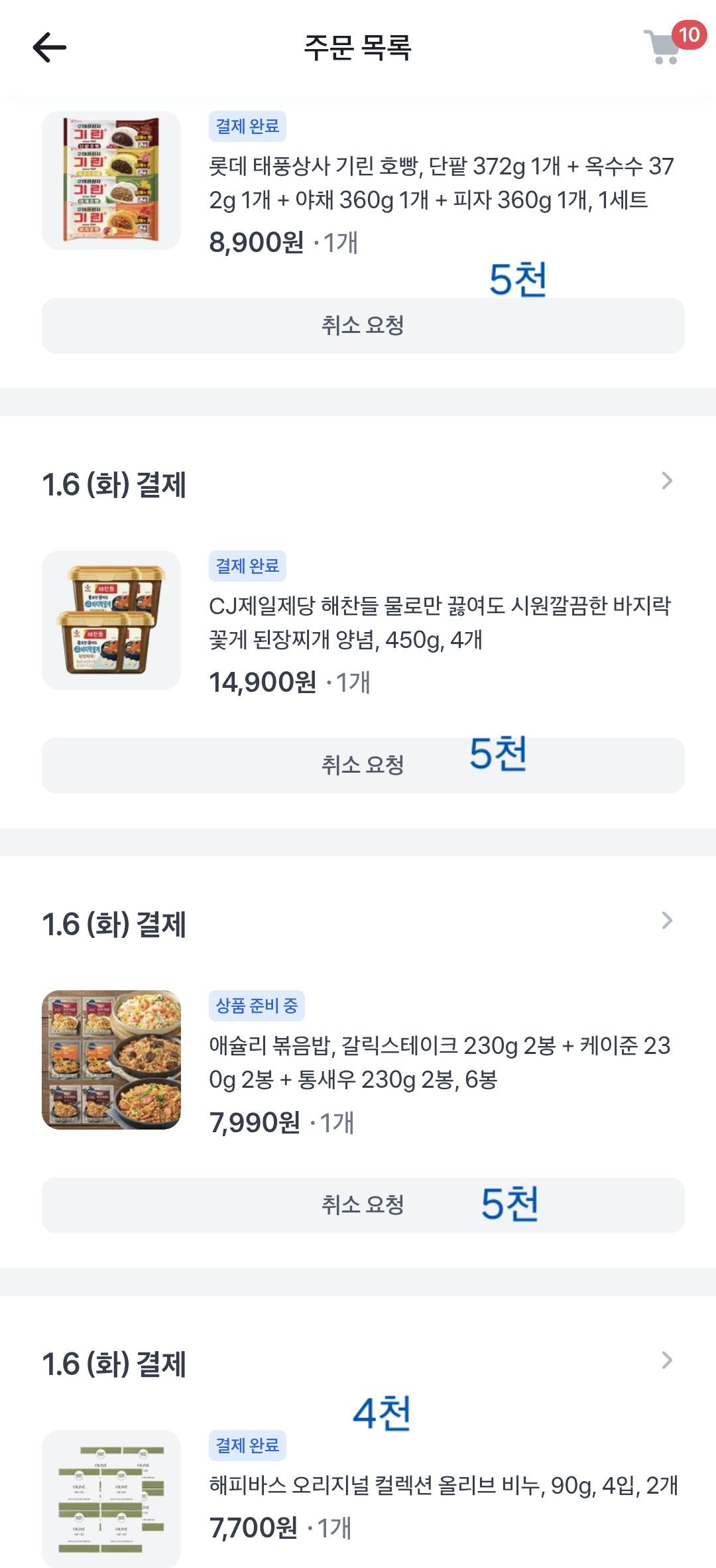View order details chevron above 해피바스 올리브 비누

[667, 1360]
